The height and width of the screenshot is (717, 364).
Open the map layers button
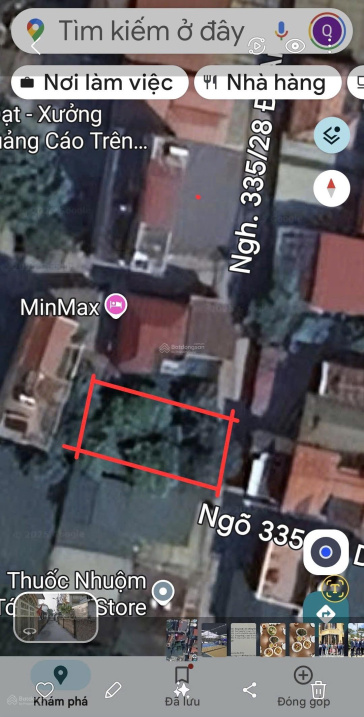[x=332, y=134]
